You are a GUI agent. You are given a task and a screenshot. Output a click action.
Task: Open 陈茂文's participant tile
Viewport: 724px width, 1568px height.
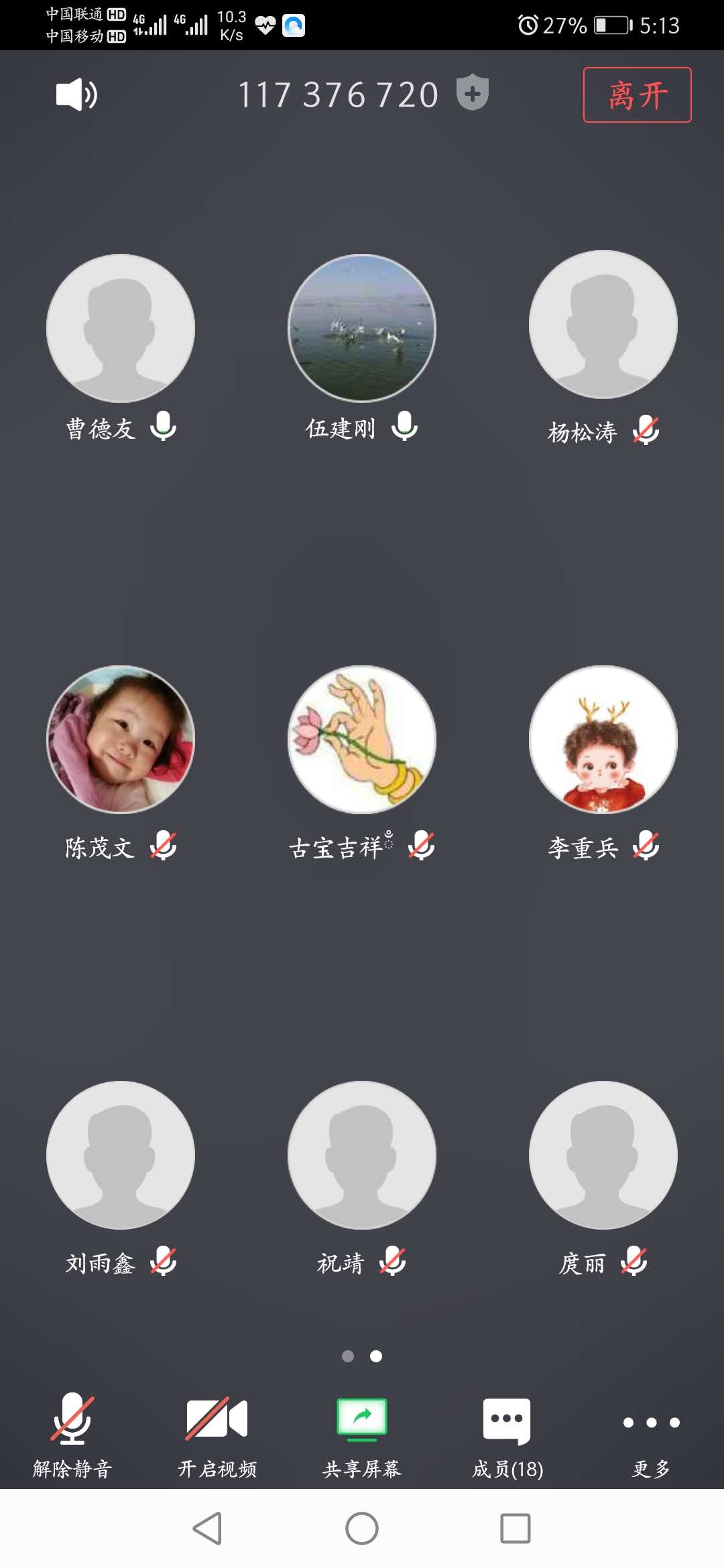tap(121, 740)
